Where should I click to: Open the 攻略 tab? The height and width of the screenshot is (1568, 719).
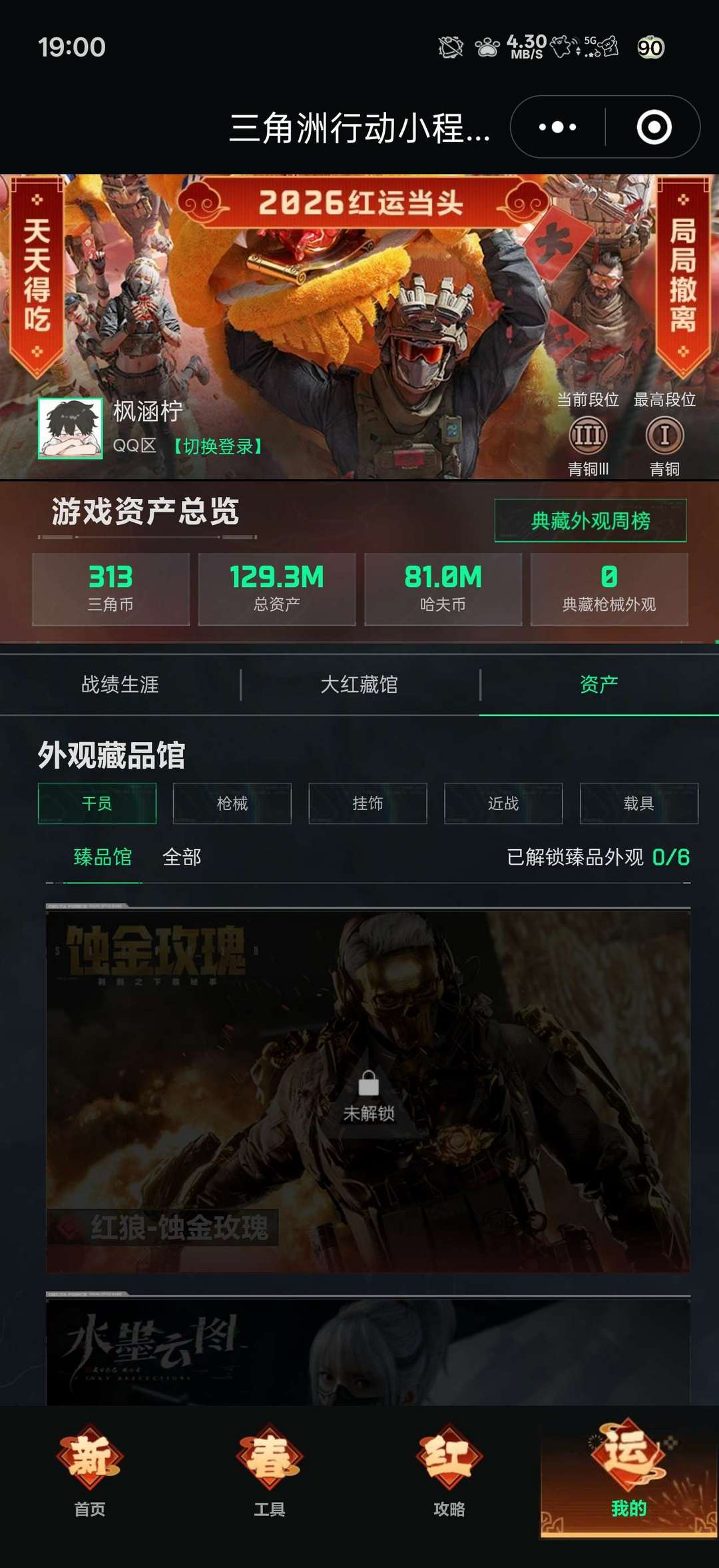pos(449,1472)
